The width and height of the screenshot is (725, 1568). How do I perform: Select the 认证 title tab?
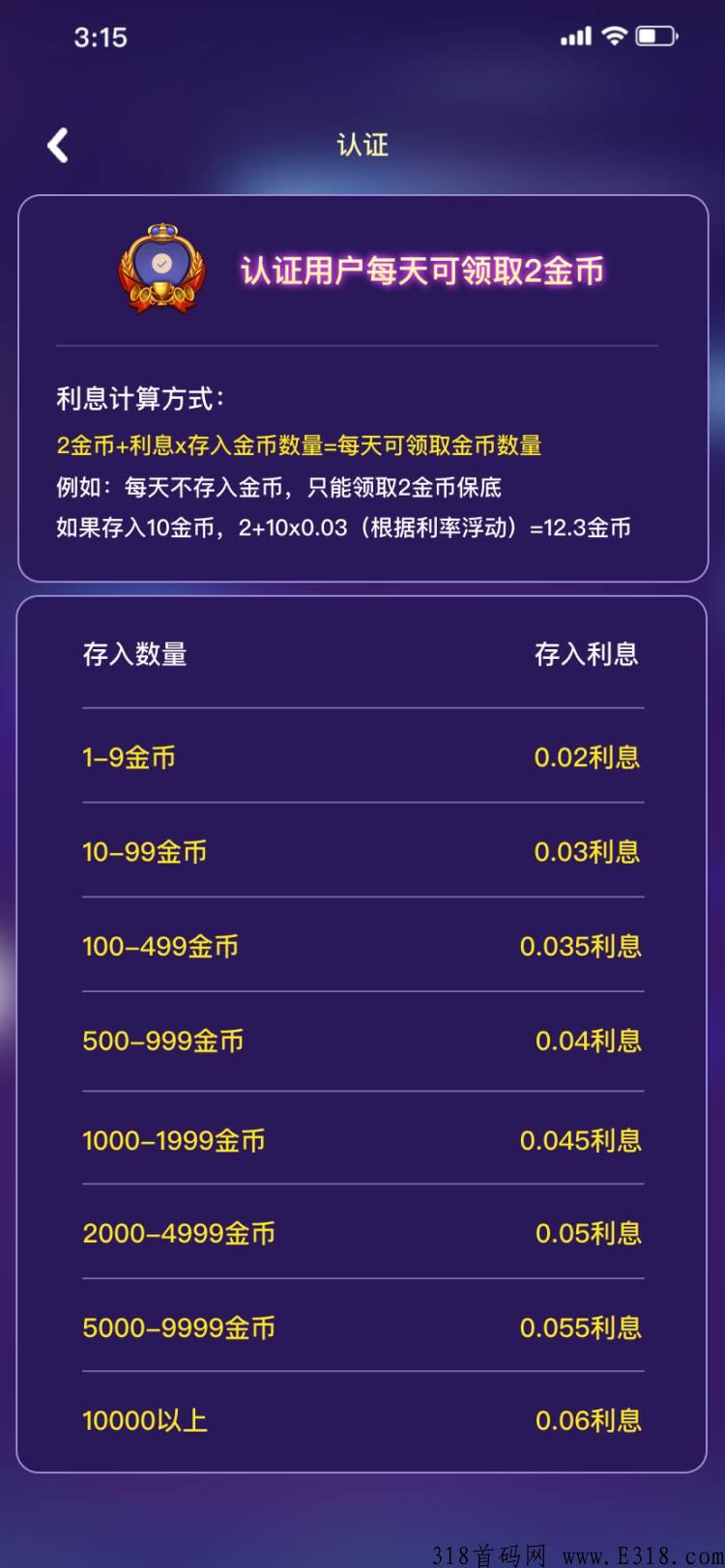(362, 145)
